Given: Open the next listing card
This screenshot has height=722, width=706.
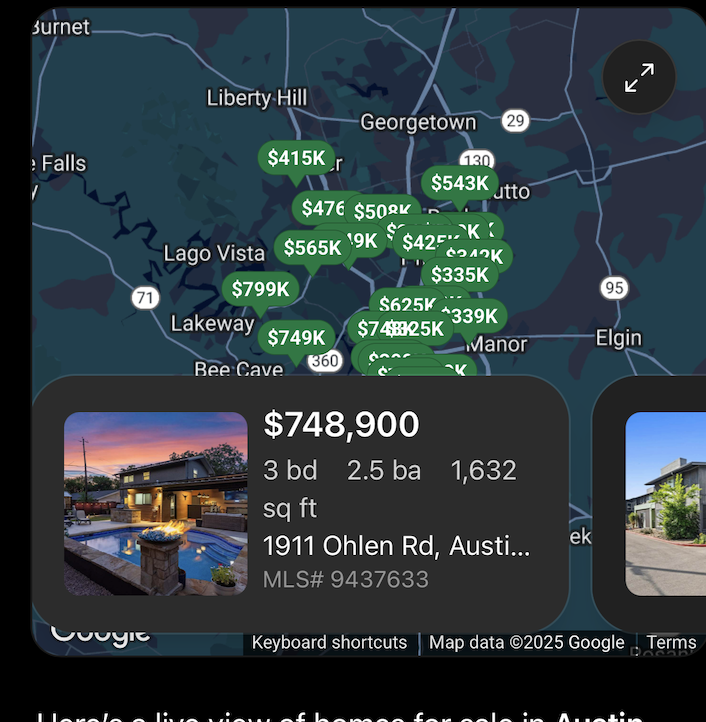Looking at the screenshot, I should point(660,503).
